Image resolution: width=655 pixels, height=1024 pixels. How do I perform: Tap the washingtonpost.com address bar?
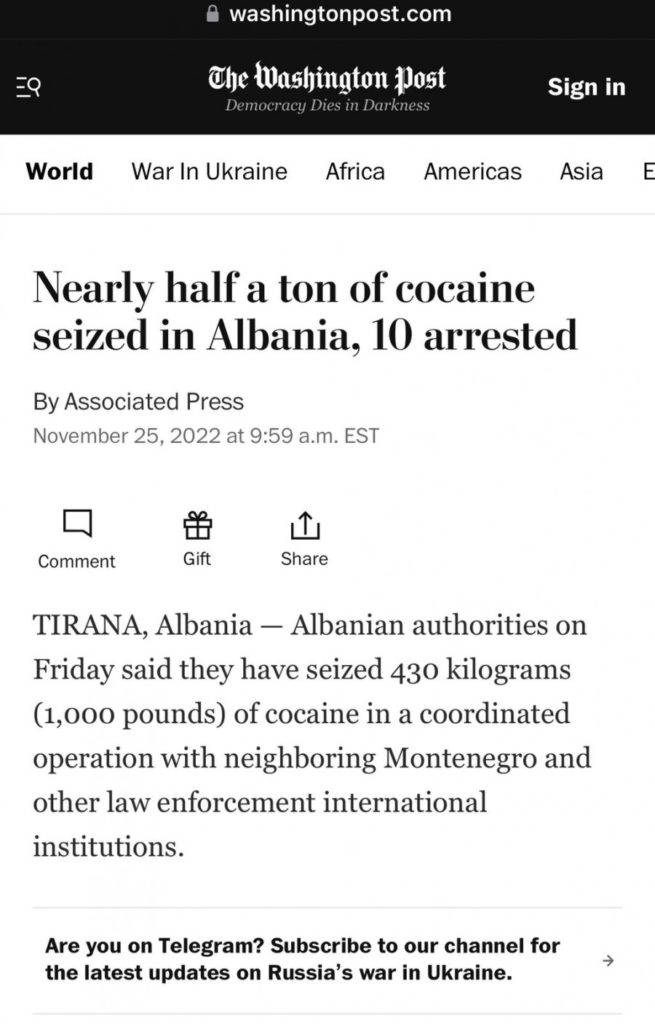click(328, 14)
